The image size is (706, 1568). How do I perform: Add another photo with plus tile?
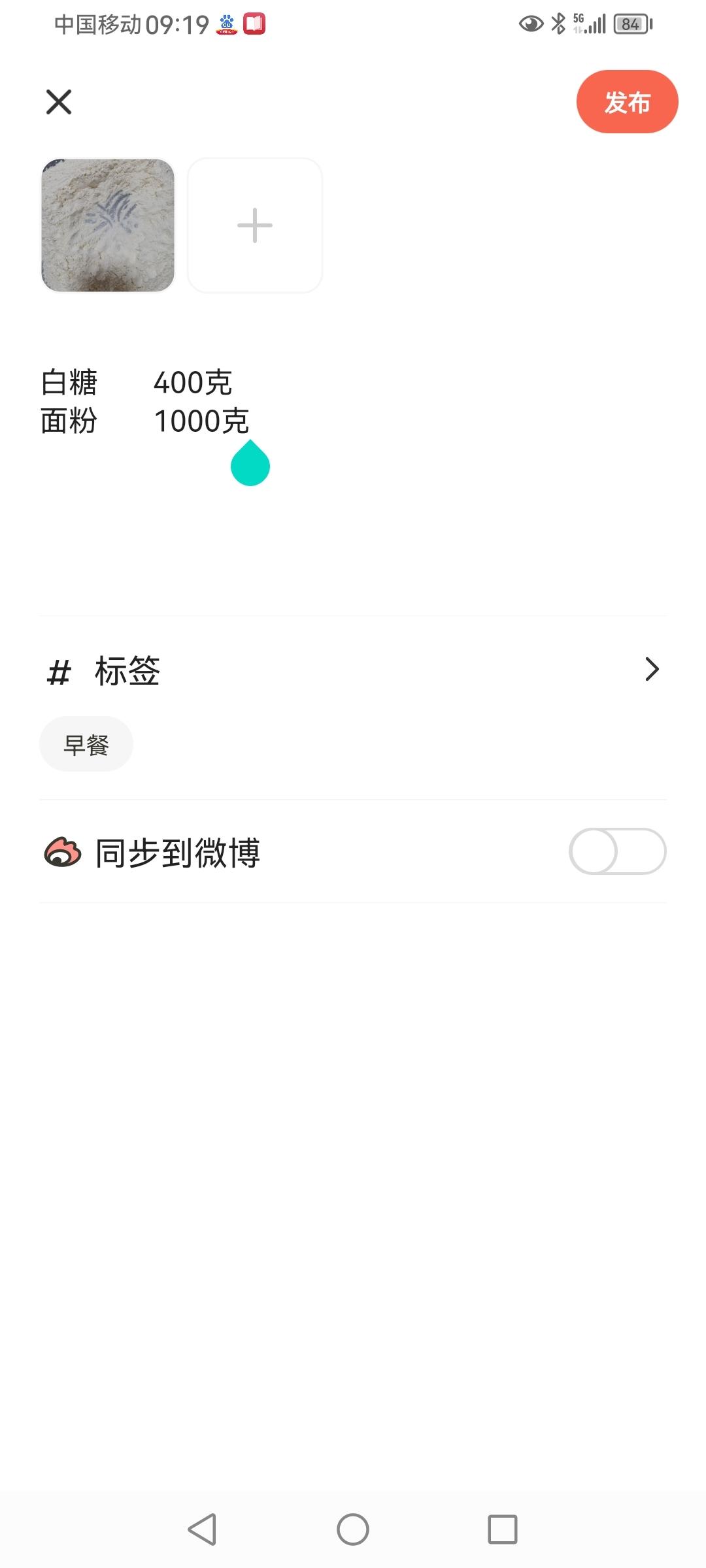[x=255, y=225]
